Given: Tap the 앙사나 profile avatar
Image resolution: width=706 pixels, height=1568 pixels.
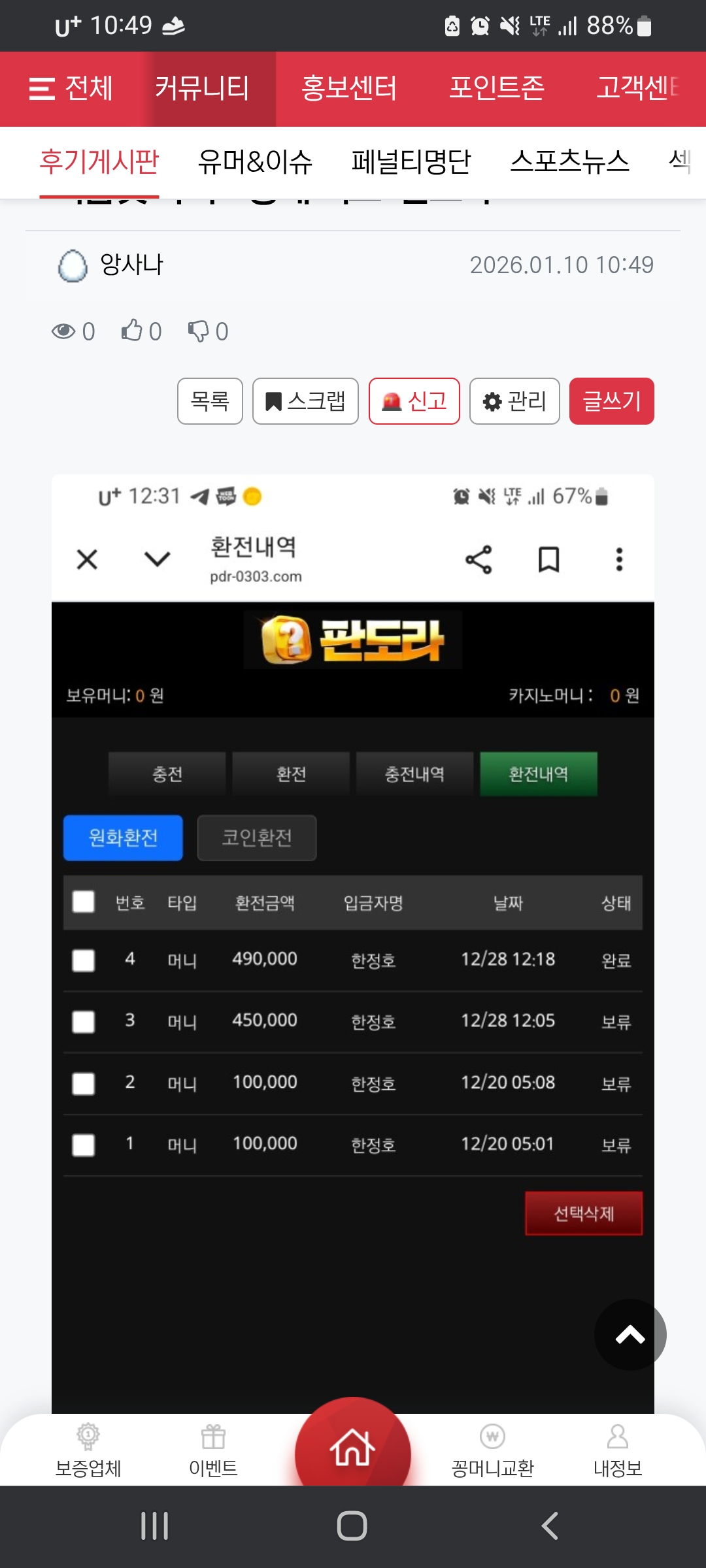Looking at the screenshot, I should 74,264.
